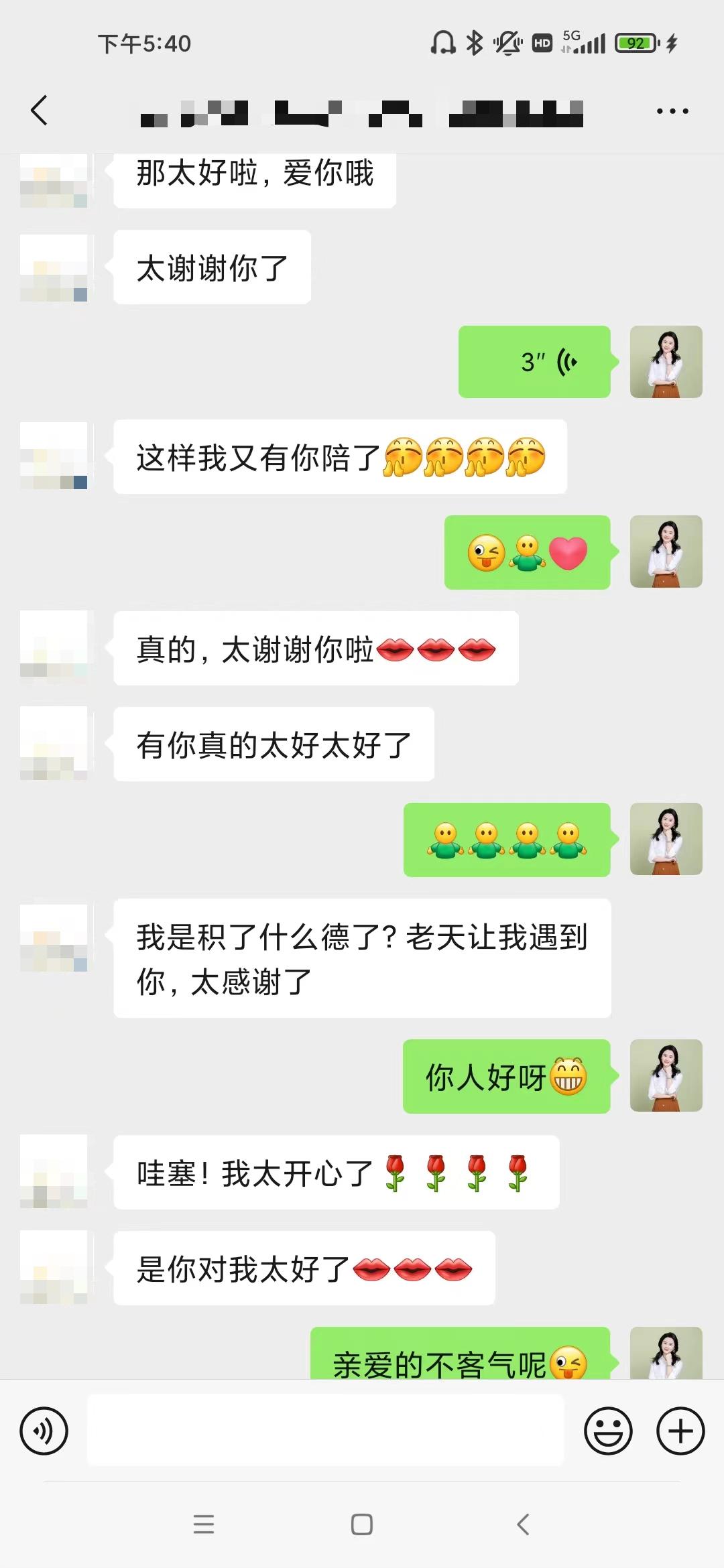Screen dimensions: 724x1568
Task: Open the plus attachment menu
Action: (x=680, y=1431)
